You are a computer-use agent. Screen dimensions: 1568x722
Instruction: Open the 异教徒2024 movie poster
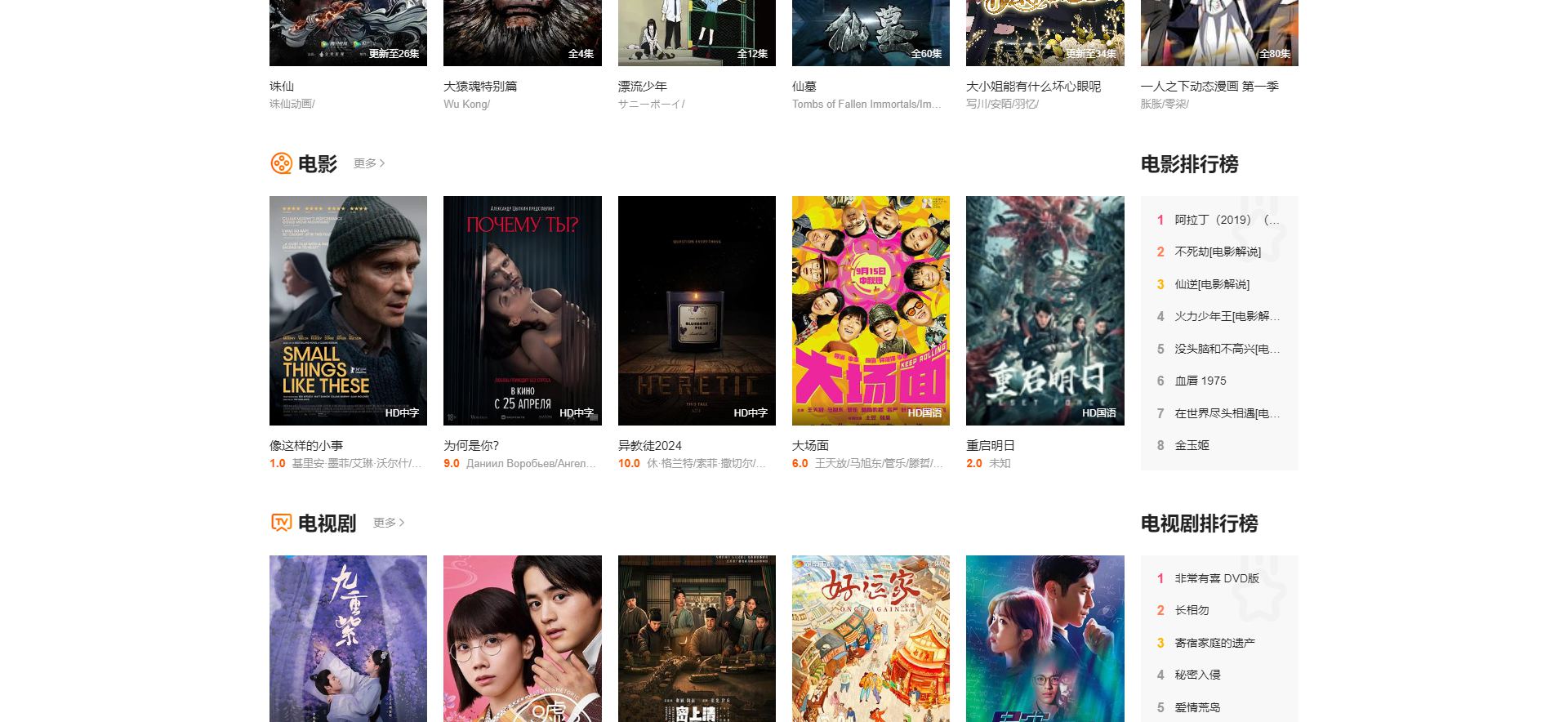[x=697, y=310]
